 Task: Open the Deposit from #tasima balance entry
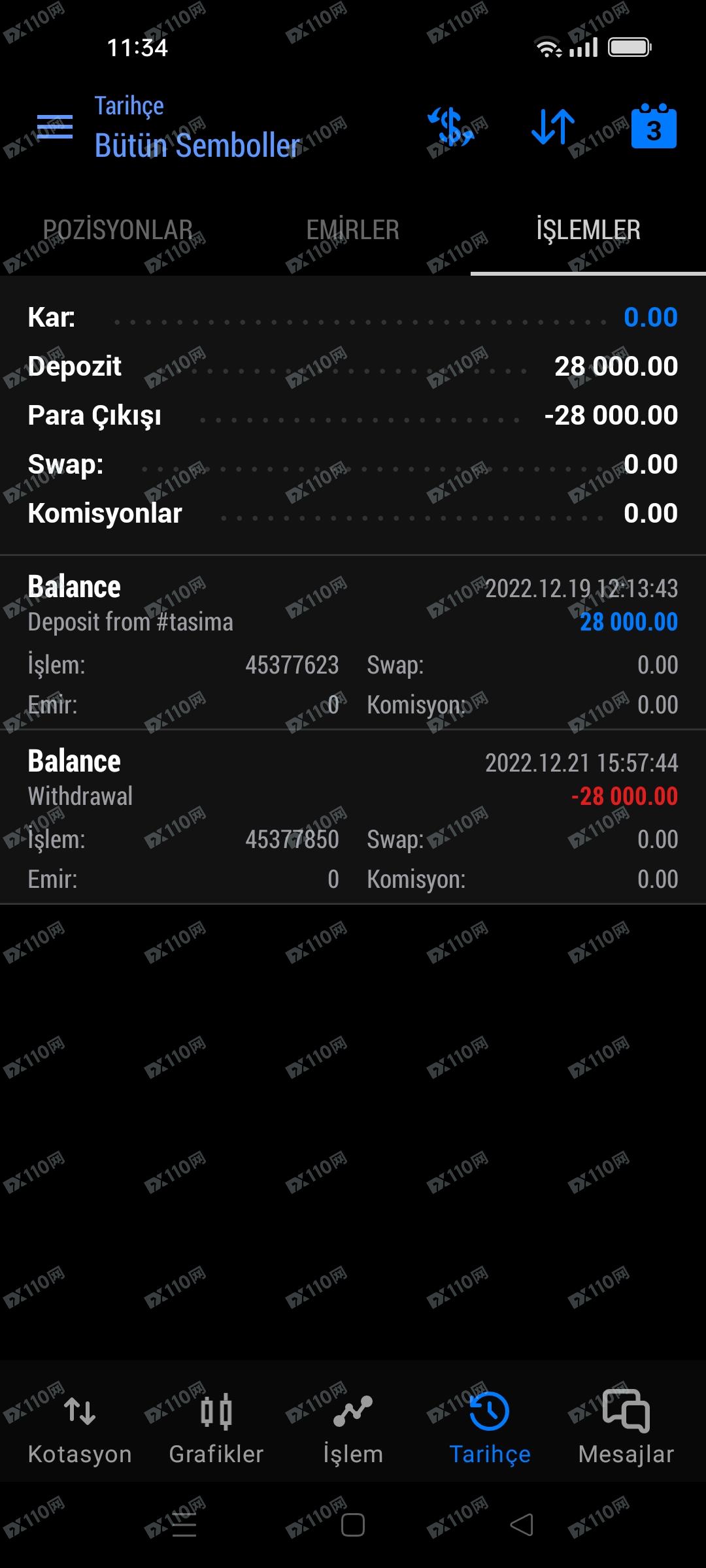click(353, 643)
